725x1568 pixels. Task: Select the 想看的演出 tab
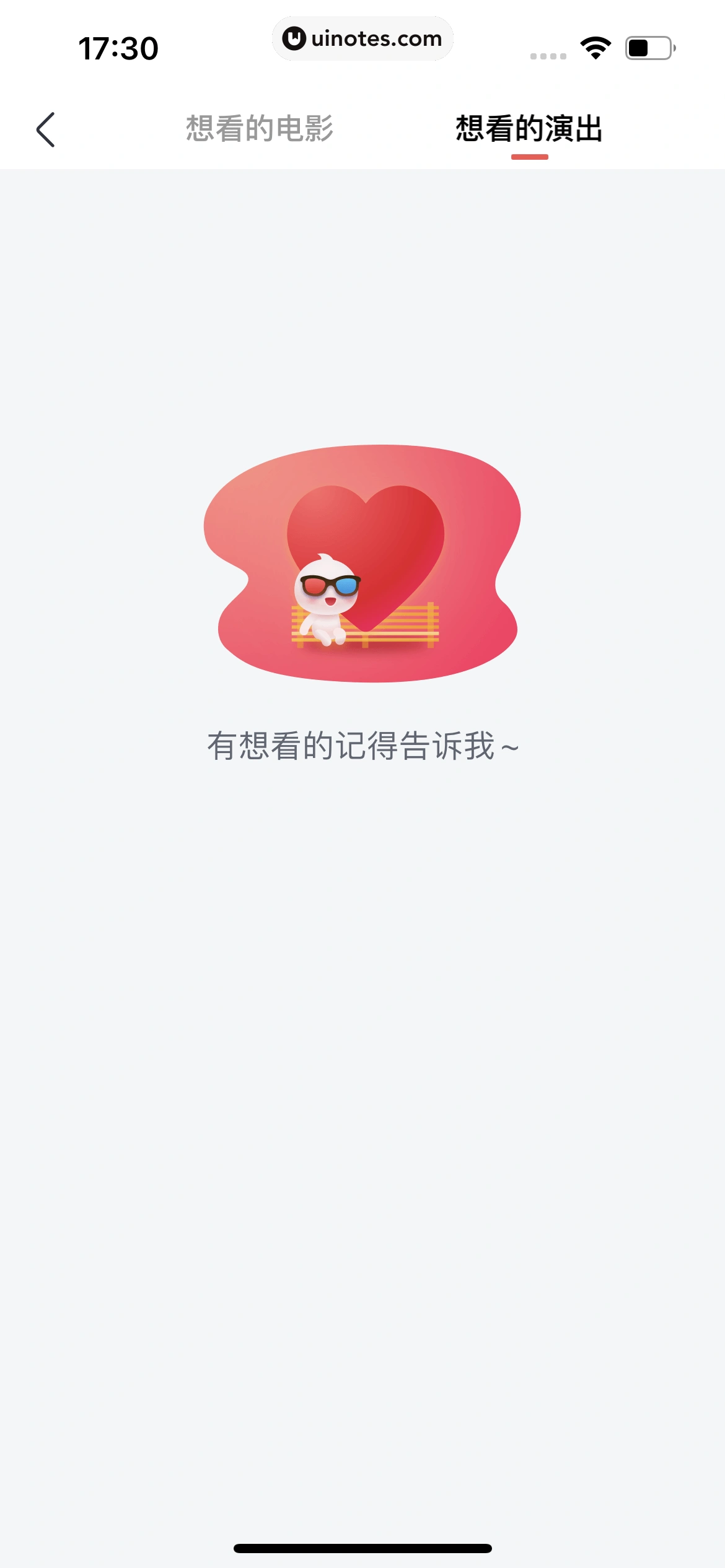pos(529,129)
